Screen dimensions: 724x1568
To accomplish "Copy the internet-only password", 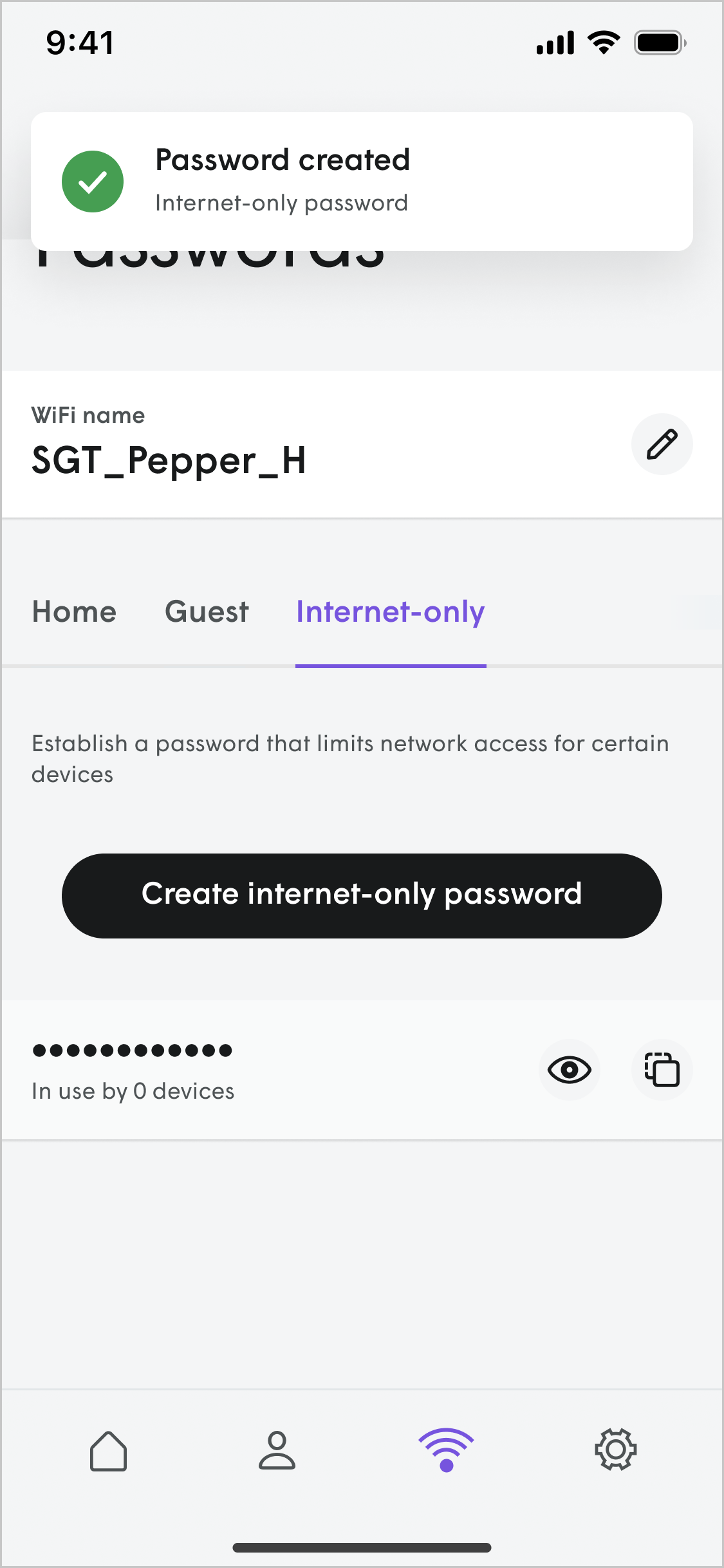I will click(662, 1070).
